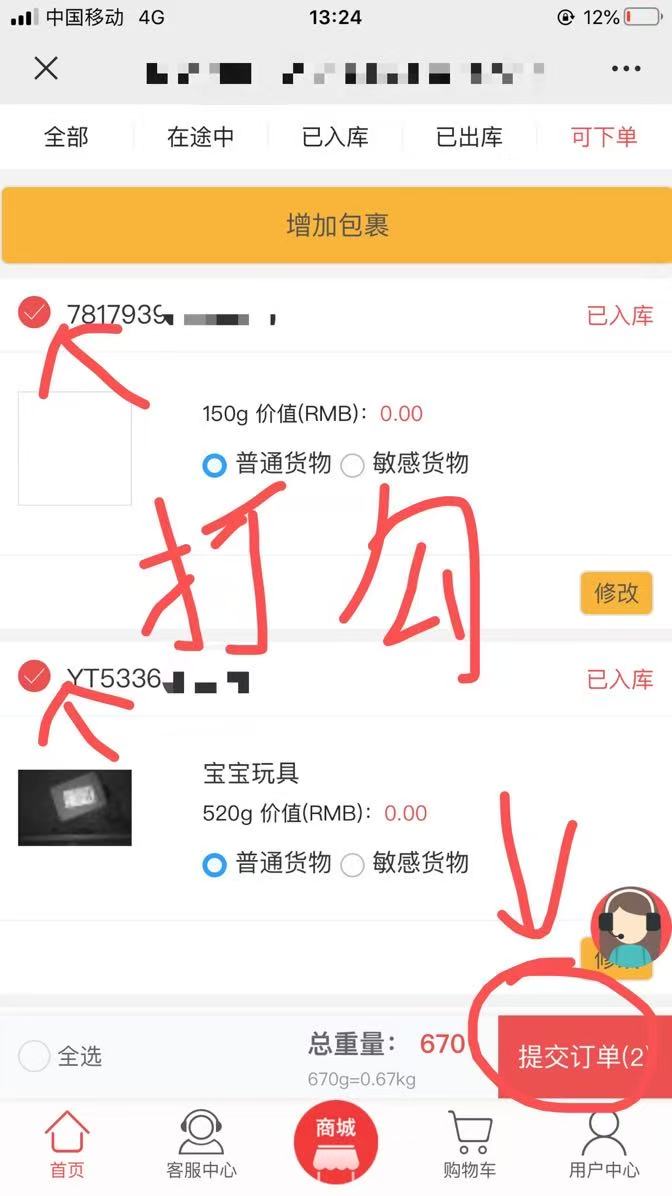
Task: Tap the 增加包裹 button
Action: pos(336,225)
